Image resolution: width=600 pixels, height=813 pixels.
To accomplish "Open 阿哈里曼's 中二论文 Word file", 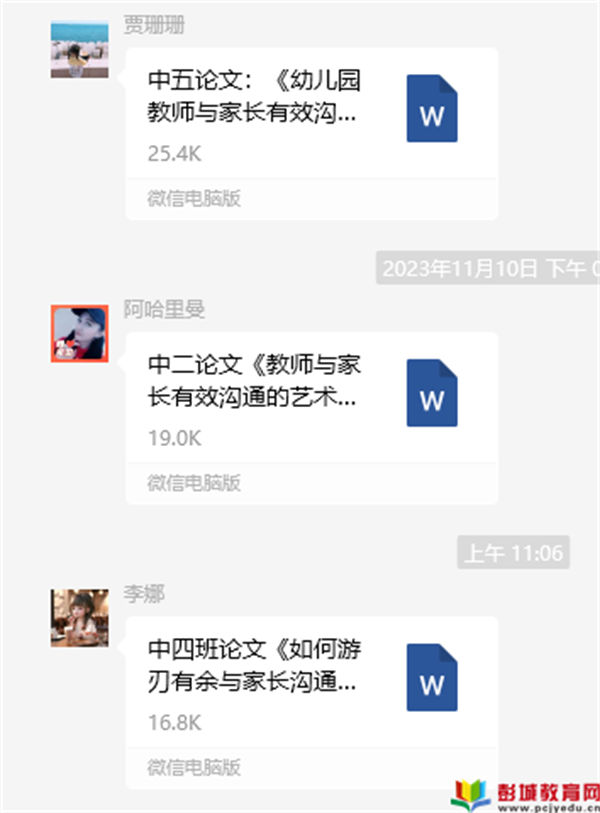I will click(x=310, y=399).
